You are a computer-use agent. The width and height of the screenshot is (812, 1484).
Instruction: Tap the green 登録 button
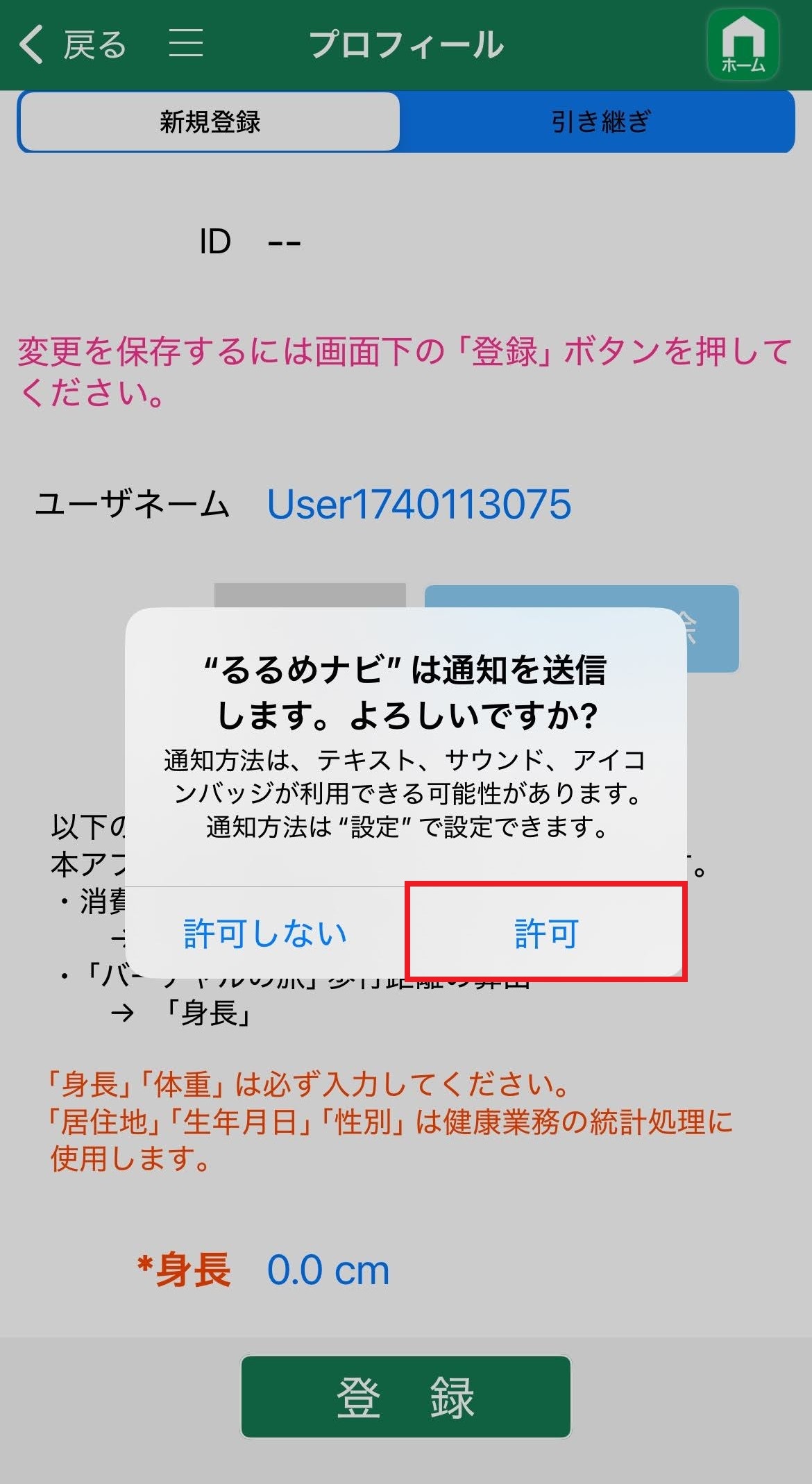406,1397
